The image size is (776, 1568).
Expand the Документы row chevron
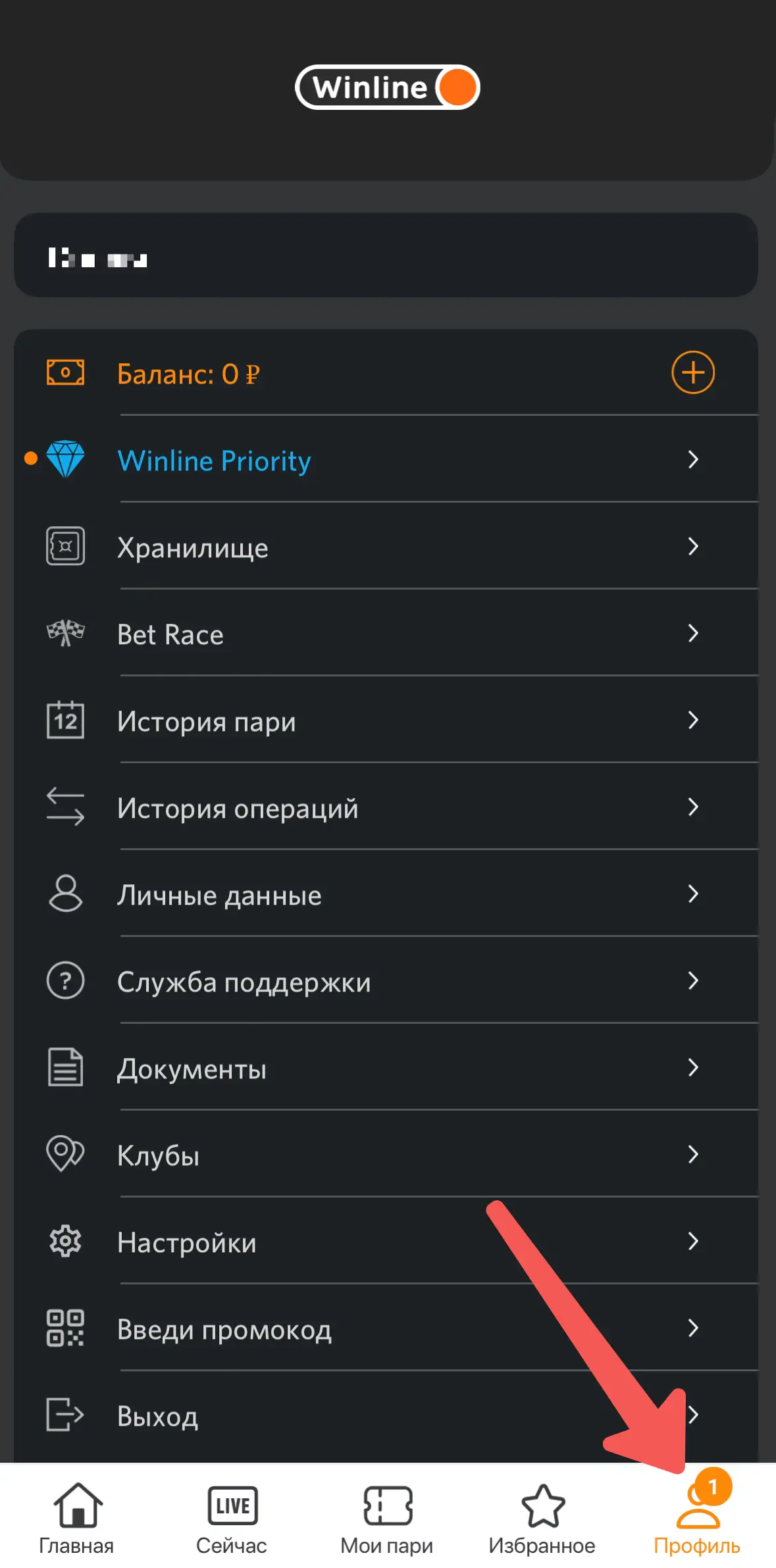click(x=694, y=1068)
